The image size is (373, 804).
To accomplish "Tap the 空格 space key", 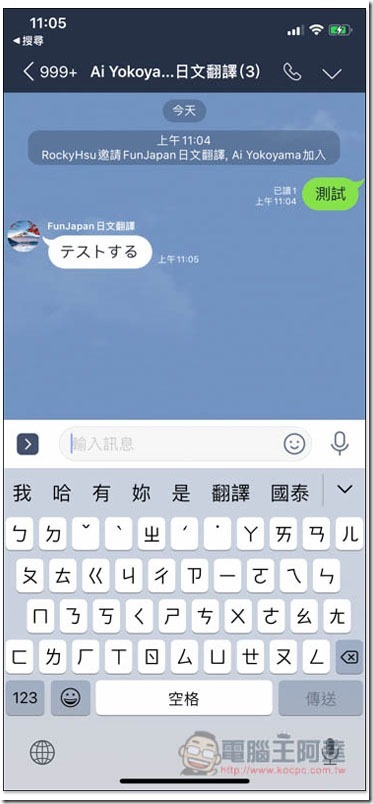I will 184,698.
